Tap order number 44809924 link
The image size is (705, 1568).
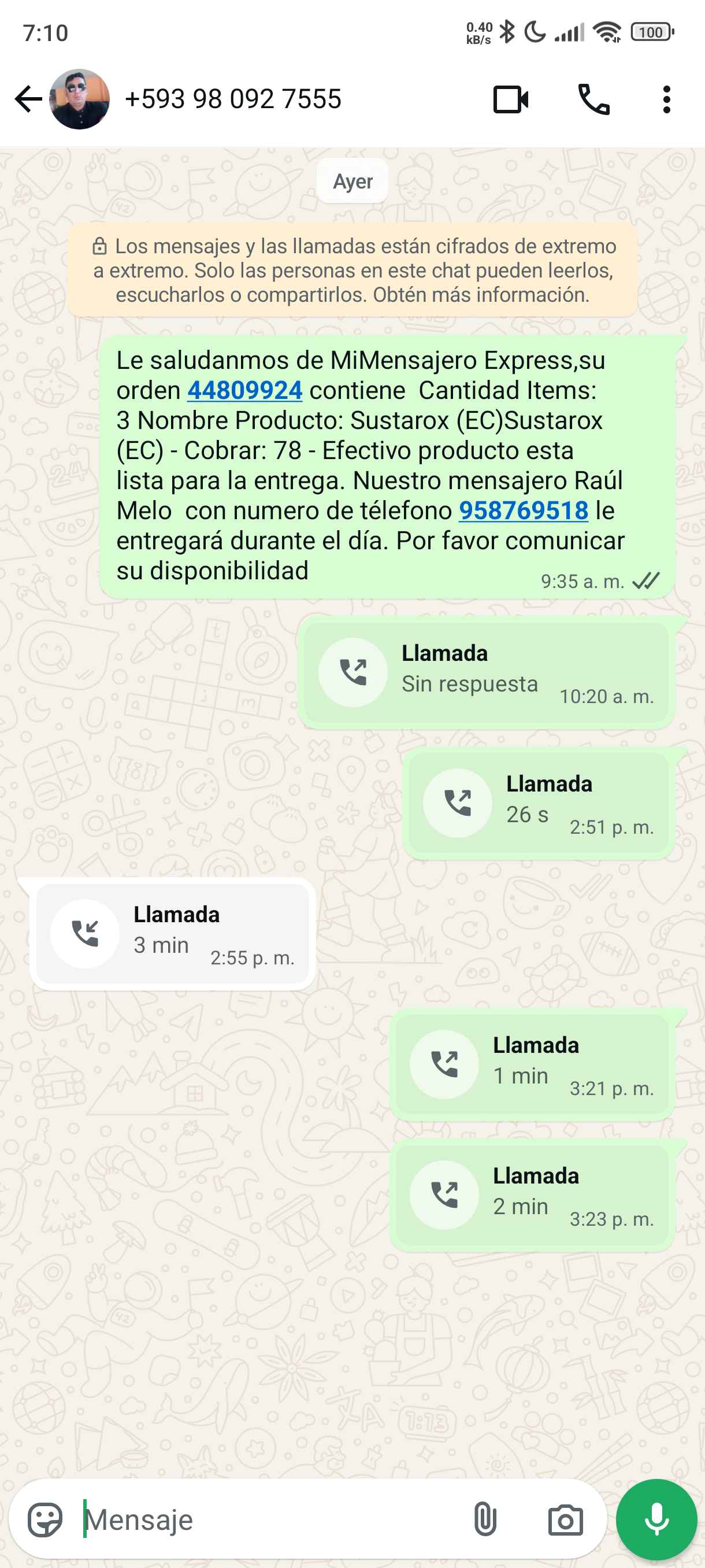(244, 391)
